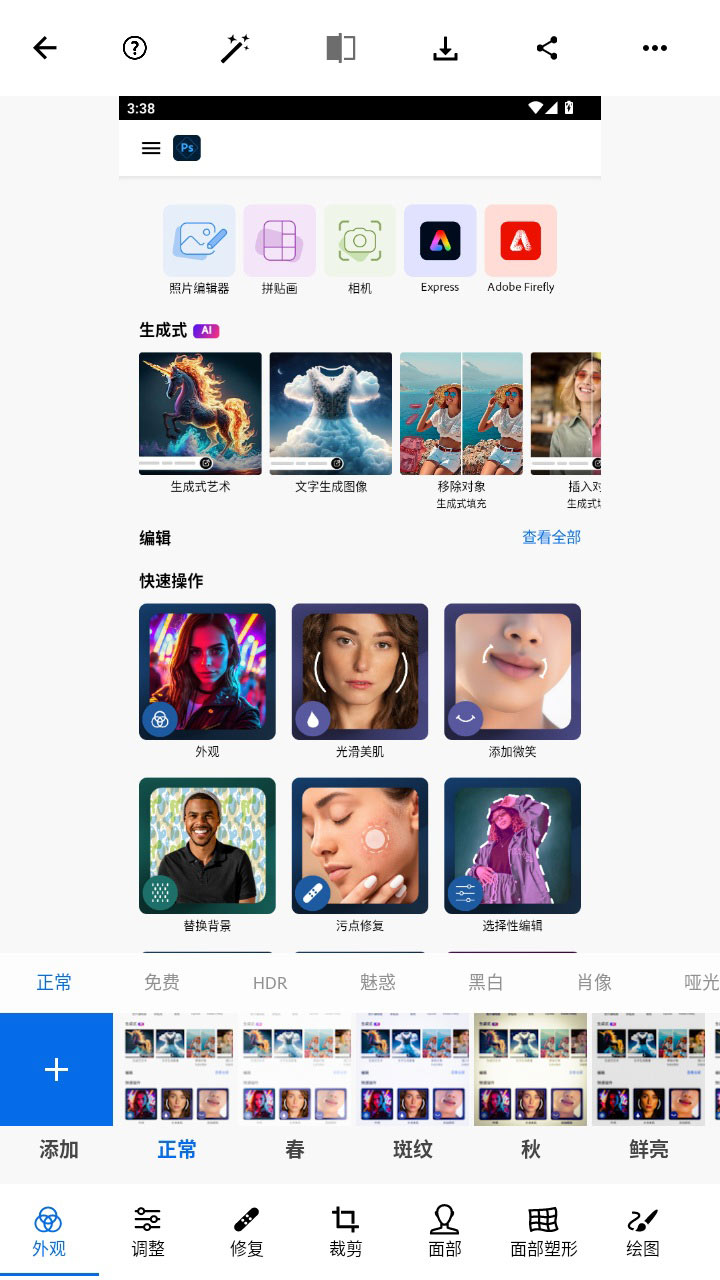Toggle before/after compare view
Screen dimensions: 720x1280
tap(341, 48)
